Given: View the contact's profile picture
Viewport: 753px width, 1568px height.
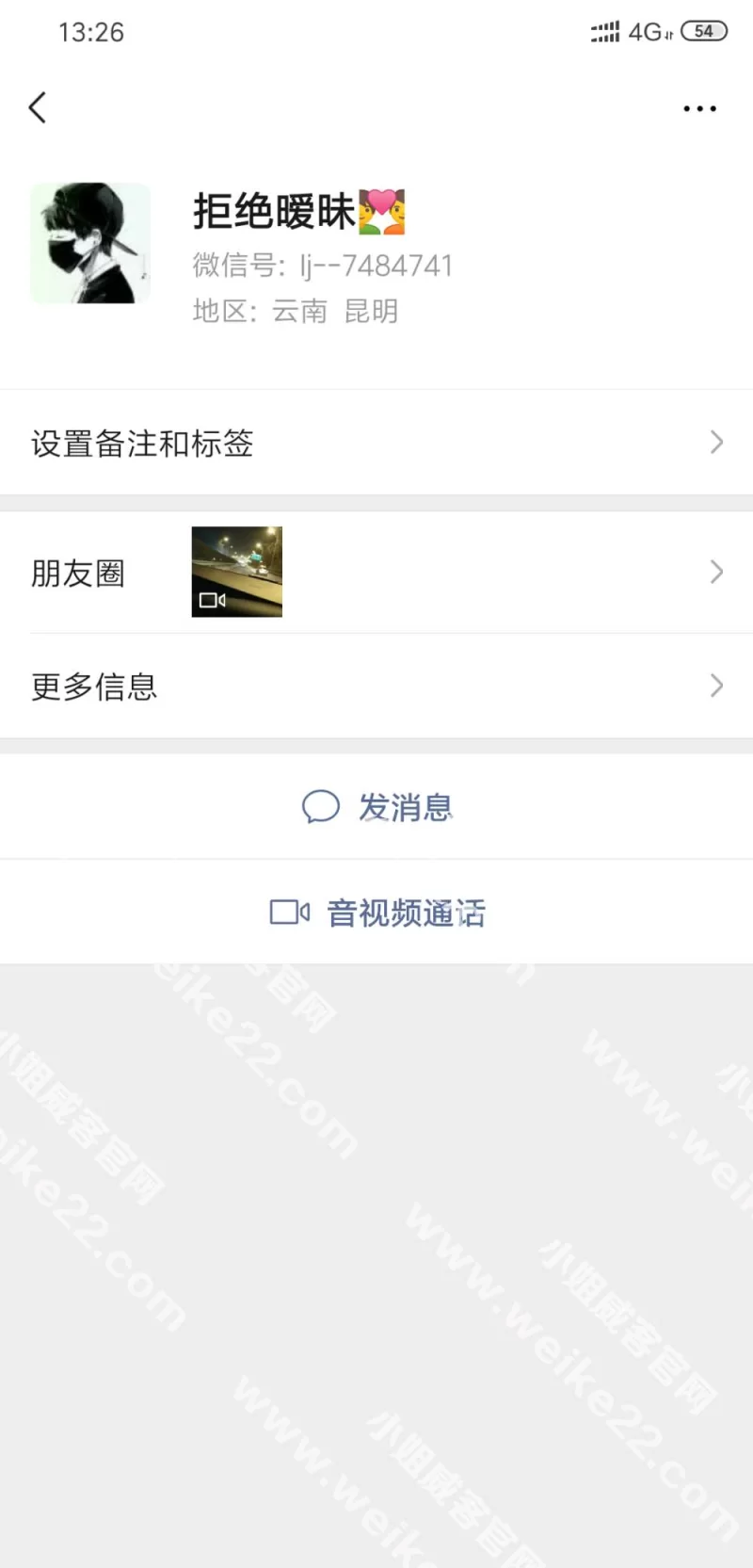Looking at the screenshot, I should pos(90,243).
